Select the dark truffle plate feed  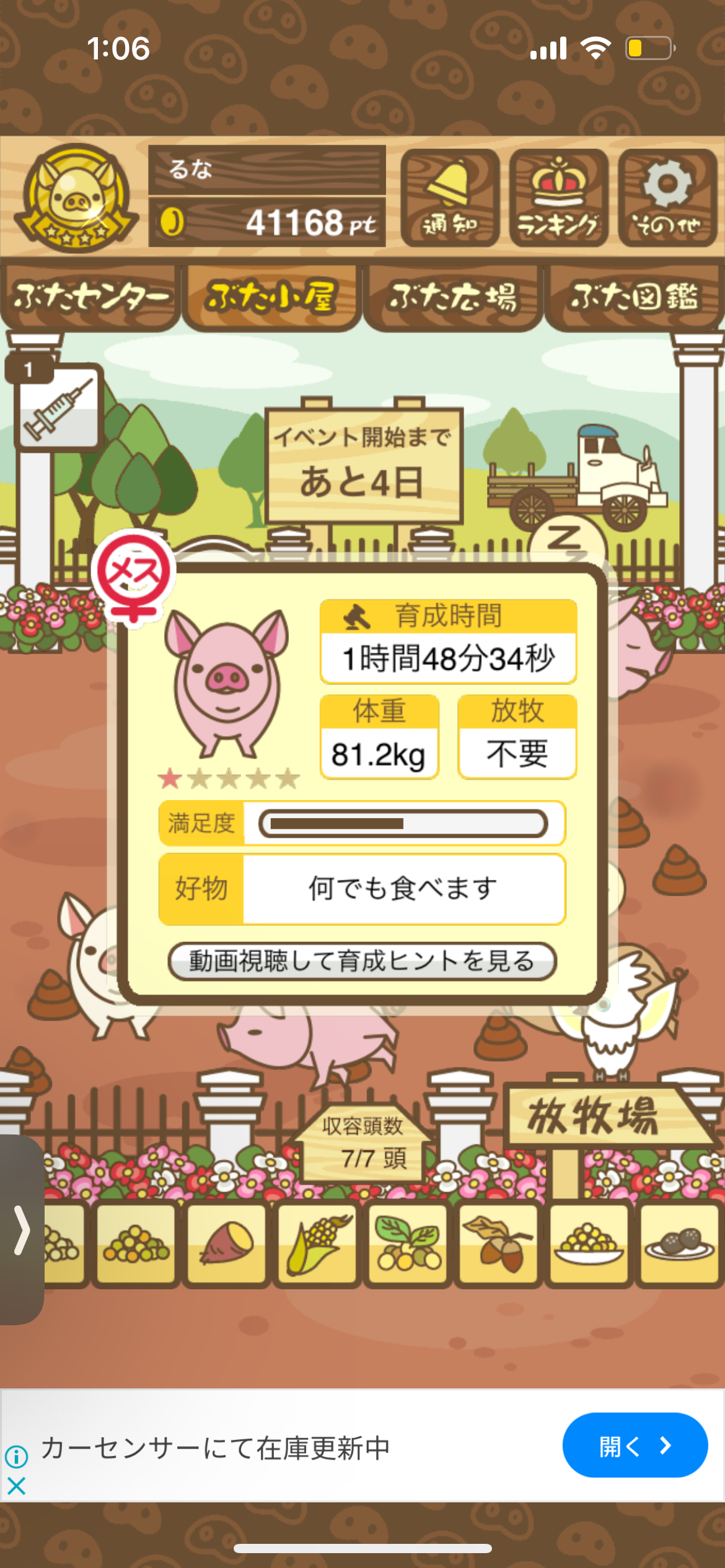tap(679, 1244)
